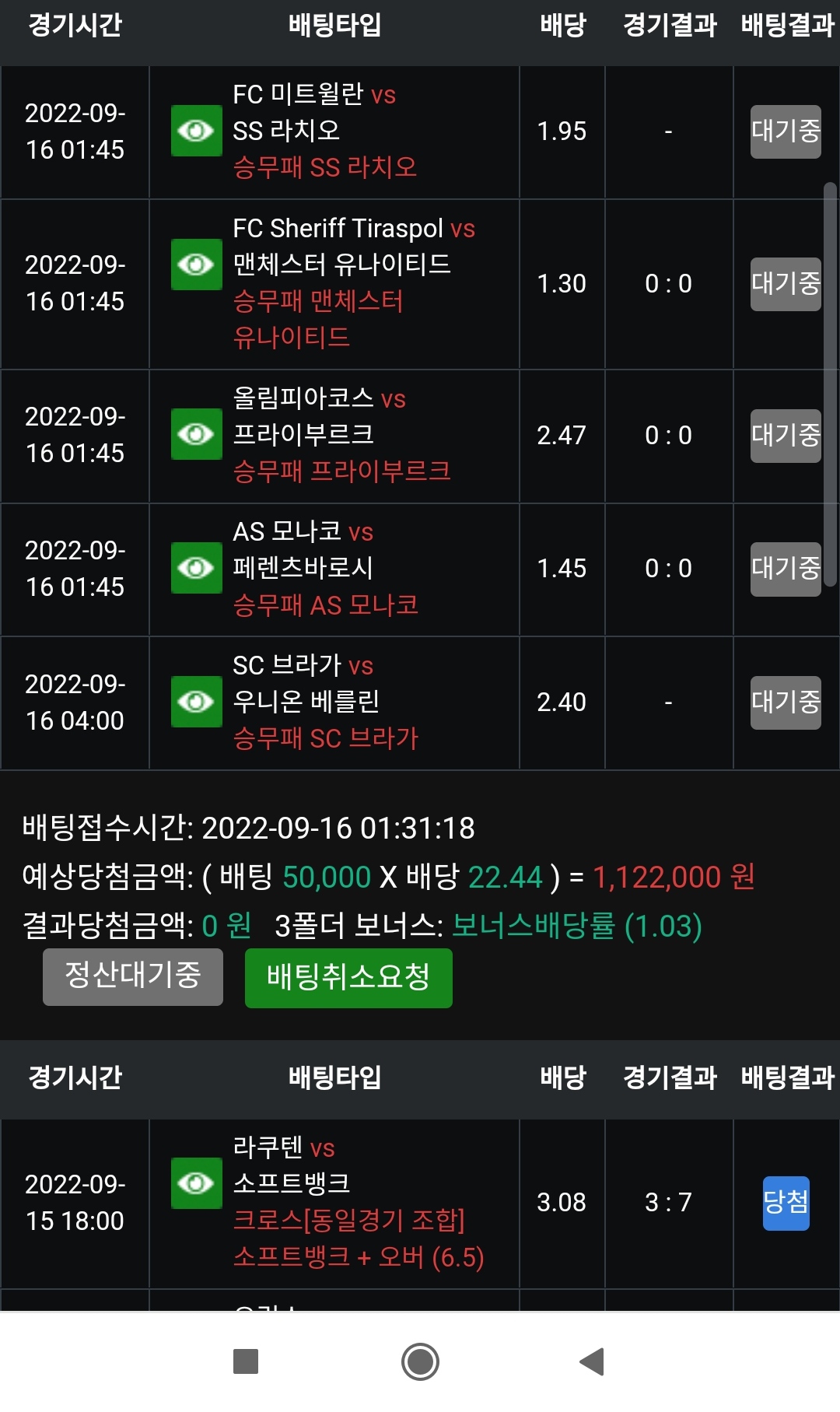Tap the eye icon for SC 브라가 vs 우니온 베를린
The width and height of the screenshot is (840, 1412).
point(196,702)
